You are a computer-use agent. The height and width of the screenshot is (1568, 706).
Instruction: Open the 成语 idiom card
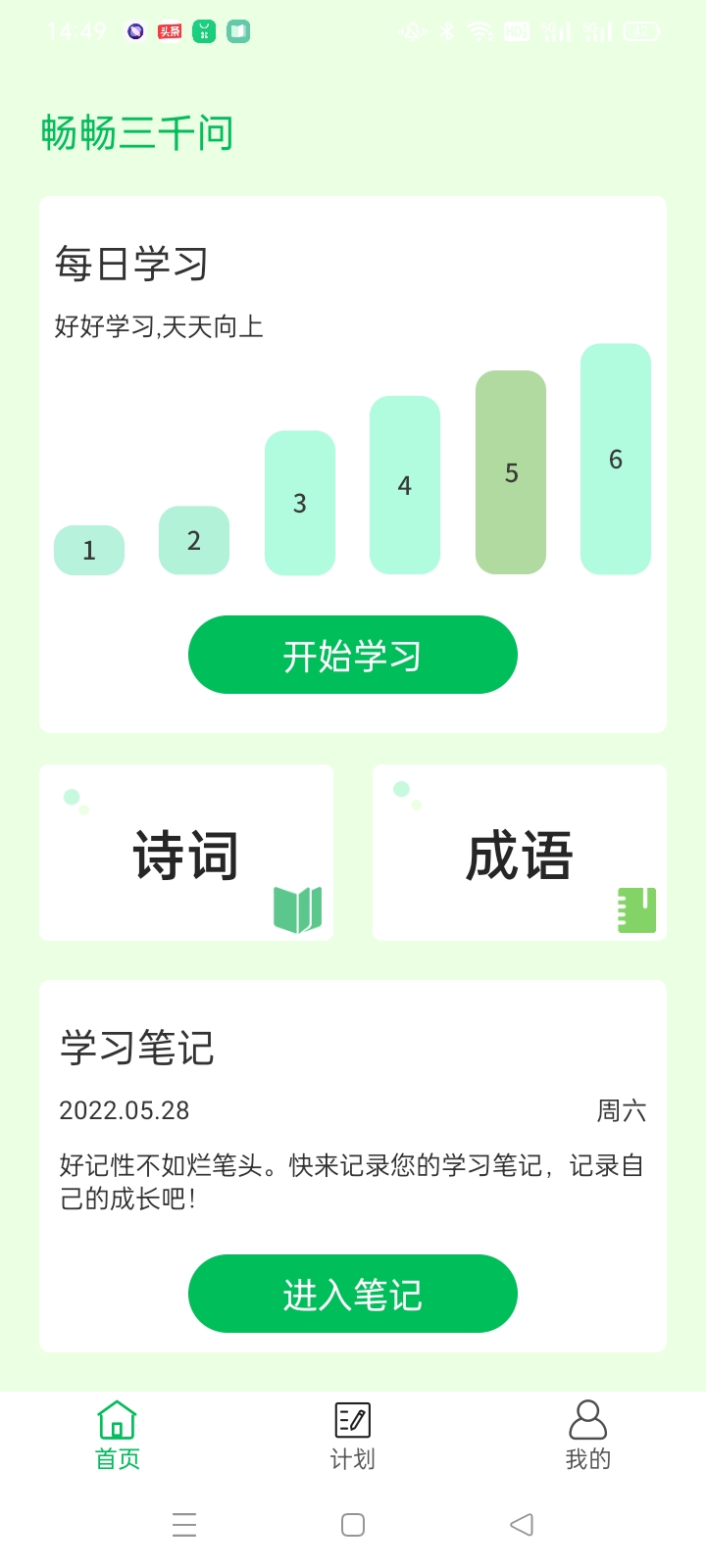(x=519, y=853)
